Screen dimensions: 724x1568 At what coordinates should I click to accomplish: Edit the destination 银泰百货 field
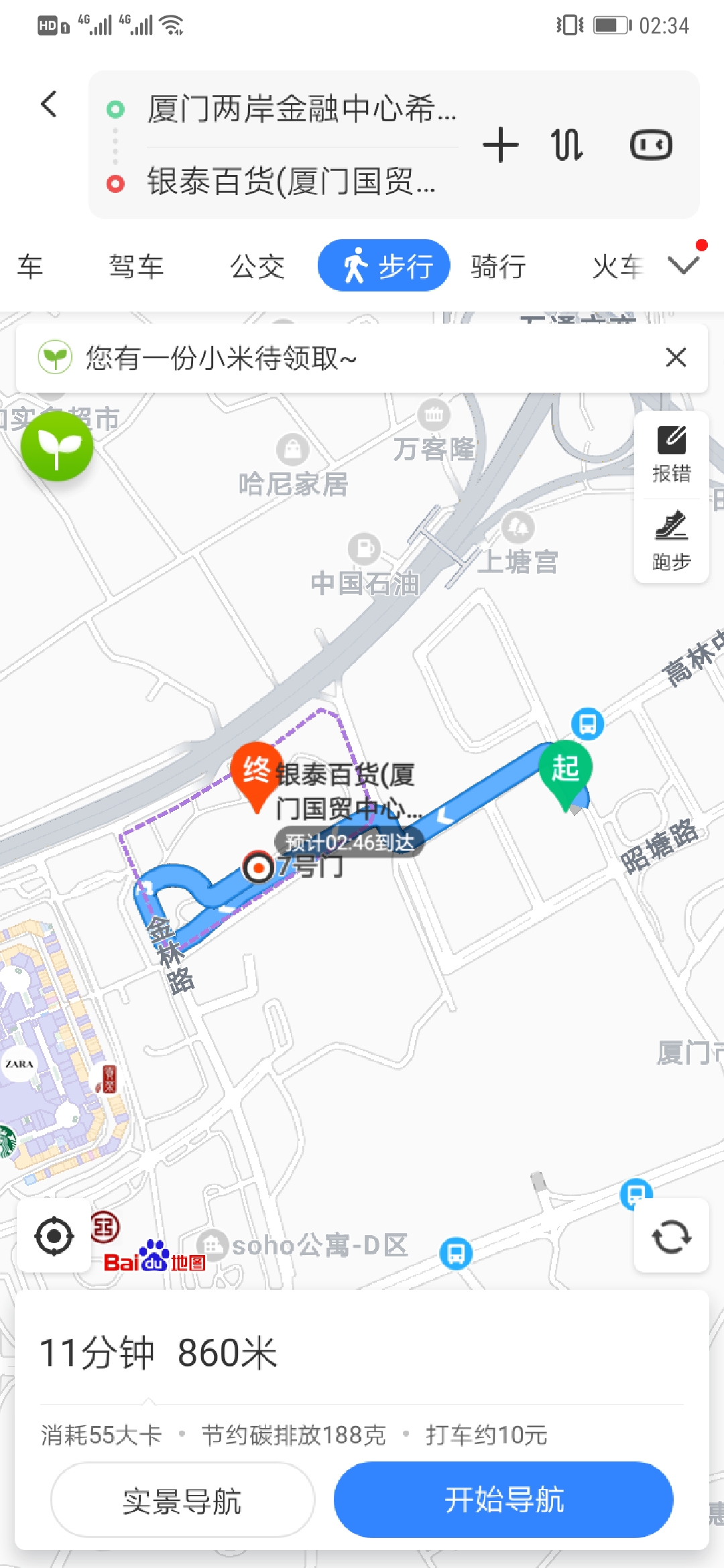point(292,182)
